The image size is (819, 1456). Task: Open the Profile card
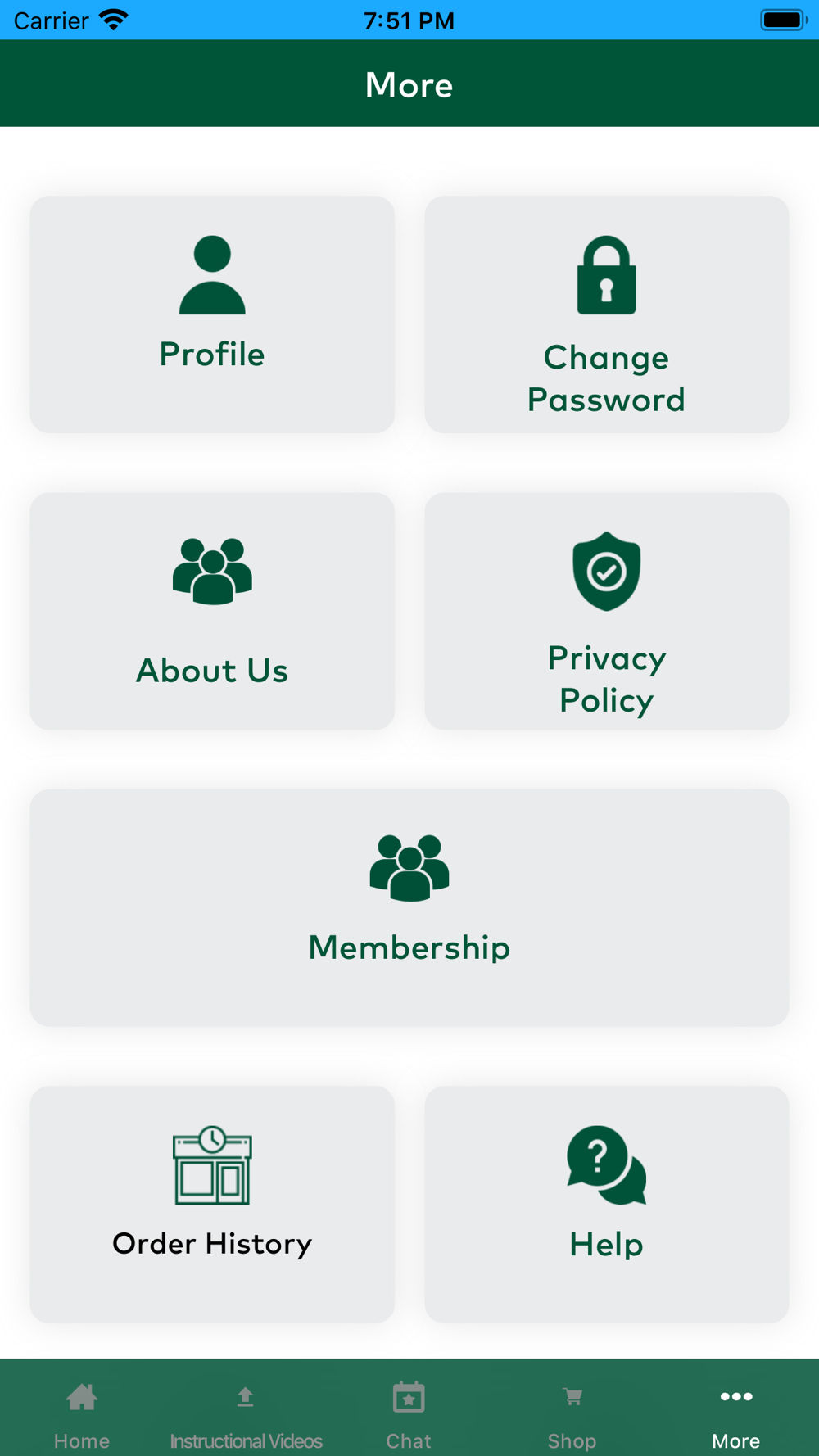pos(212,314)
